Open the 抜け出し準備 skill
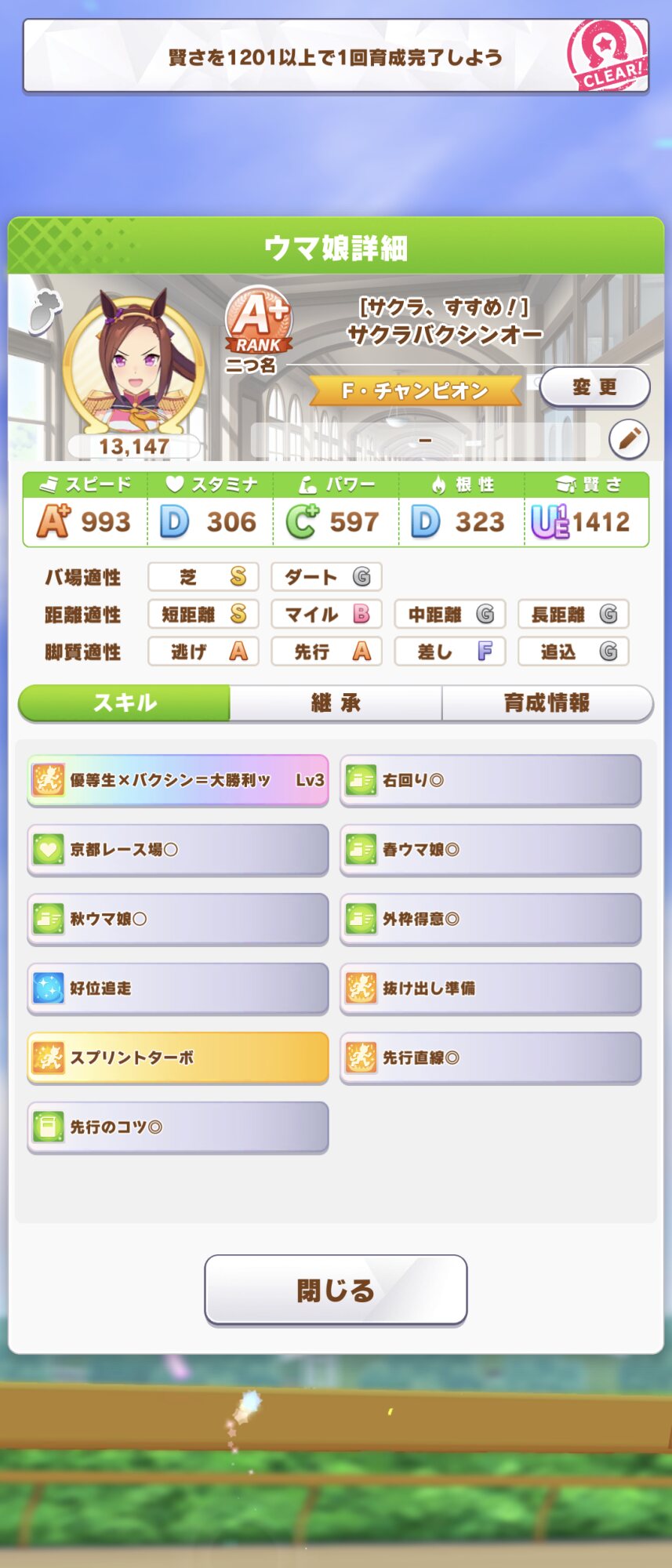Viewport: 672px width, 1568px height. tap(491, 988)
